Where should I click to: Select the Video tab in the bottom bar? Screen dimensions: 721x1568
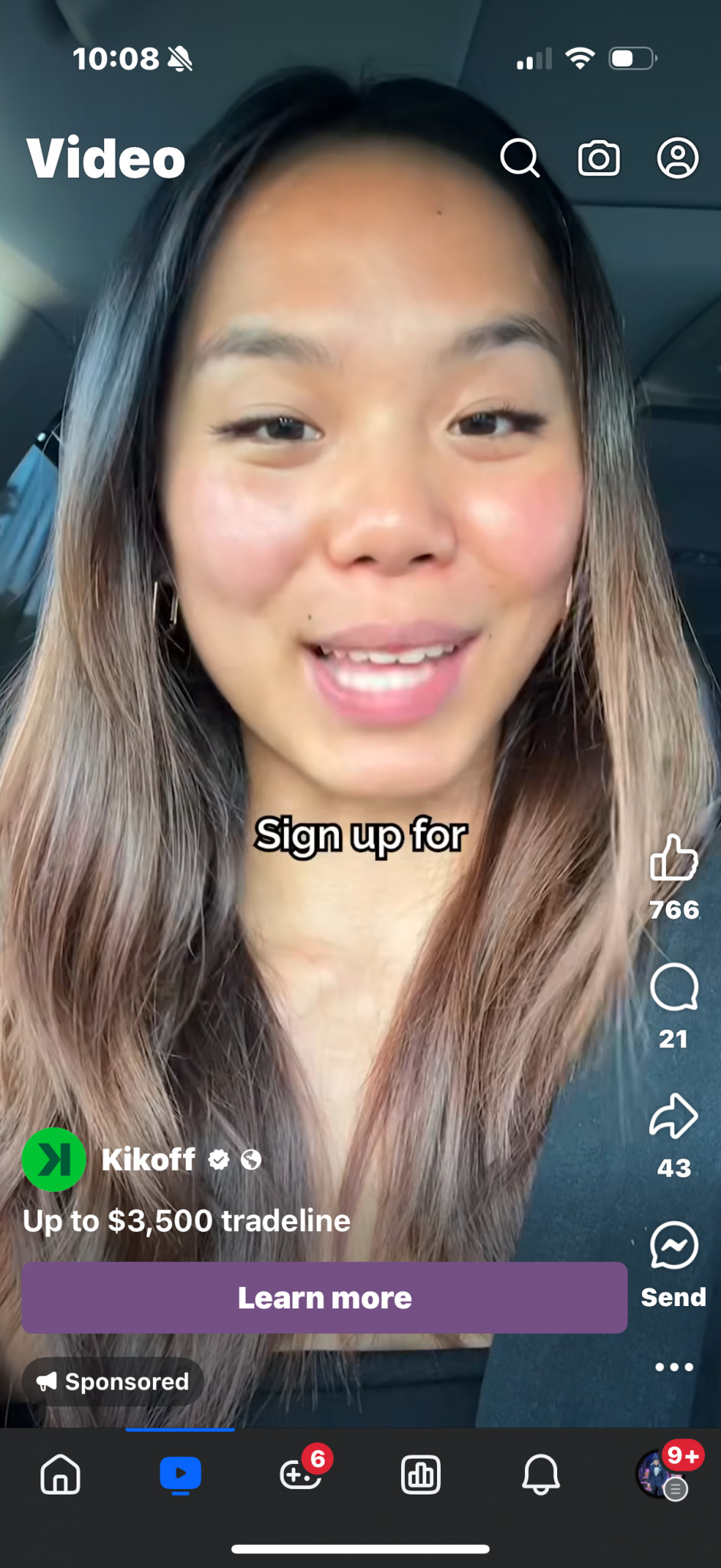(181, 1475)
